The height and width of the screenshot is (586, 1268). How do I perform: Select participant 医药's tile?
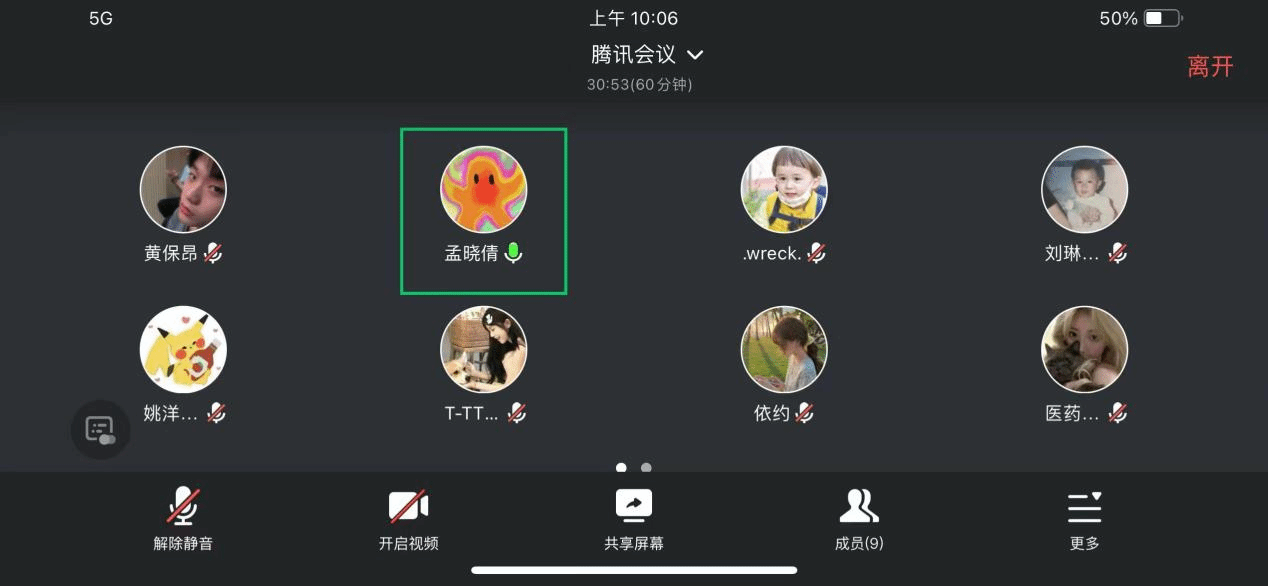pos(1085,350)
